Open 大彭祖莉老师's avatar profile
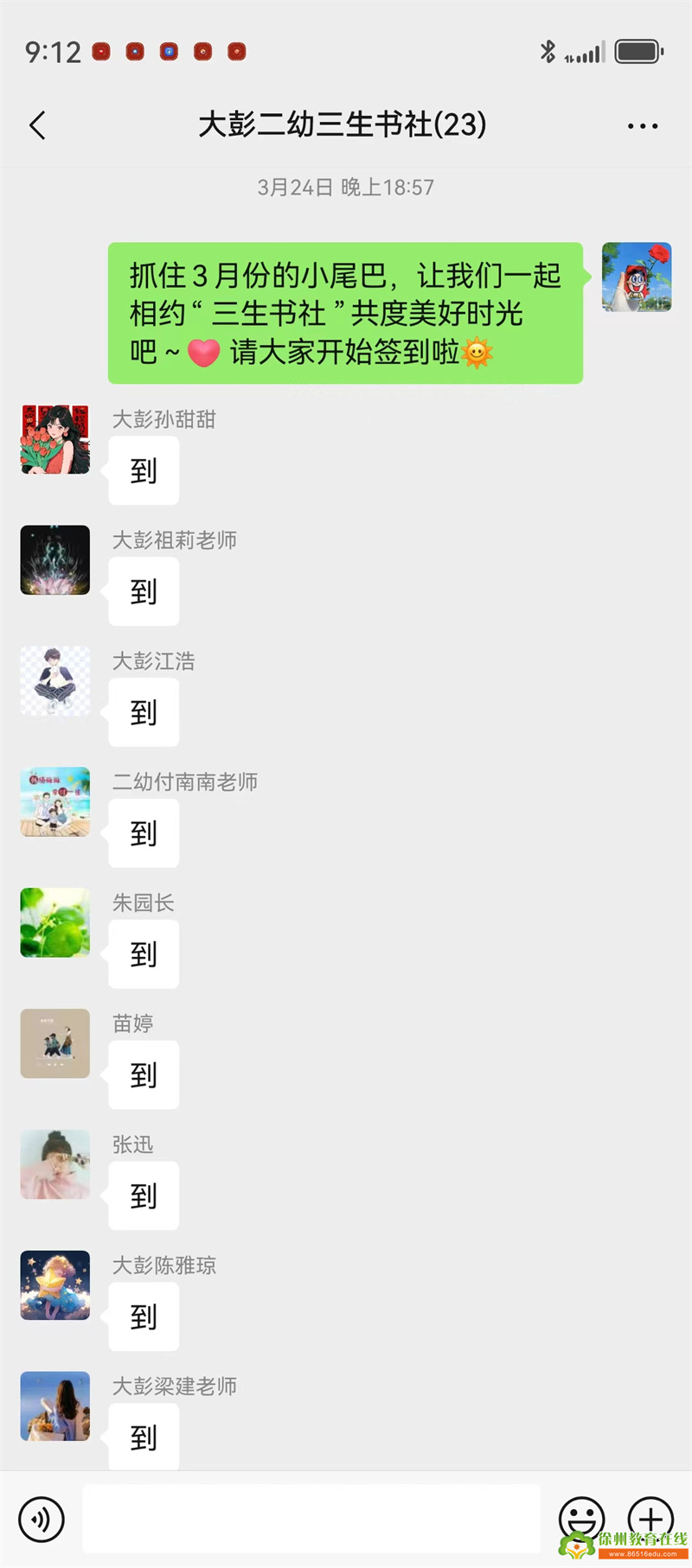The height and width of the screenshot is (1568, 692). point(55,560)
